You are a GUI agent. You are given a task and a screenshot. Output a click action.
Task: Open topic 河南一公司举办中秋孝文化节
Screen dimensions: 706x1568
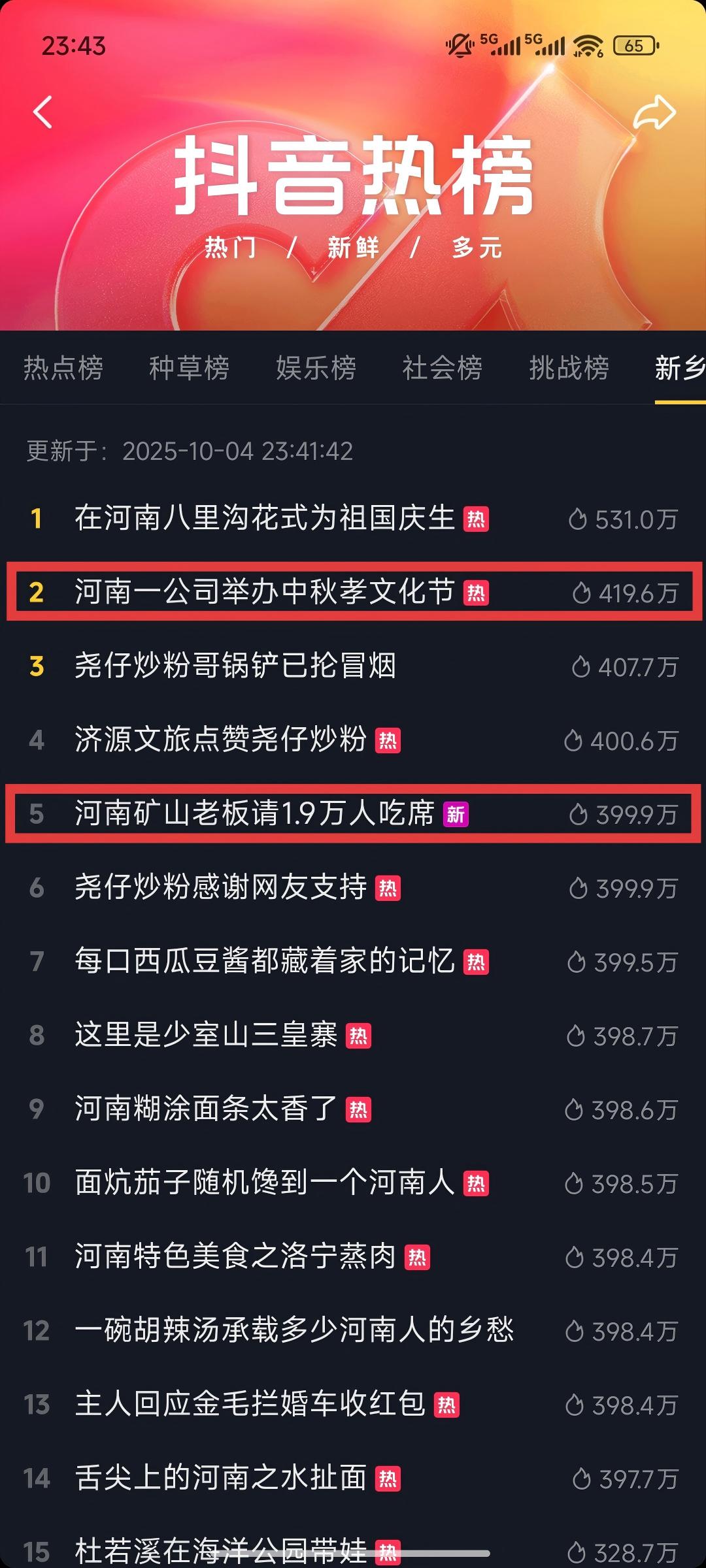coord(265,593)
